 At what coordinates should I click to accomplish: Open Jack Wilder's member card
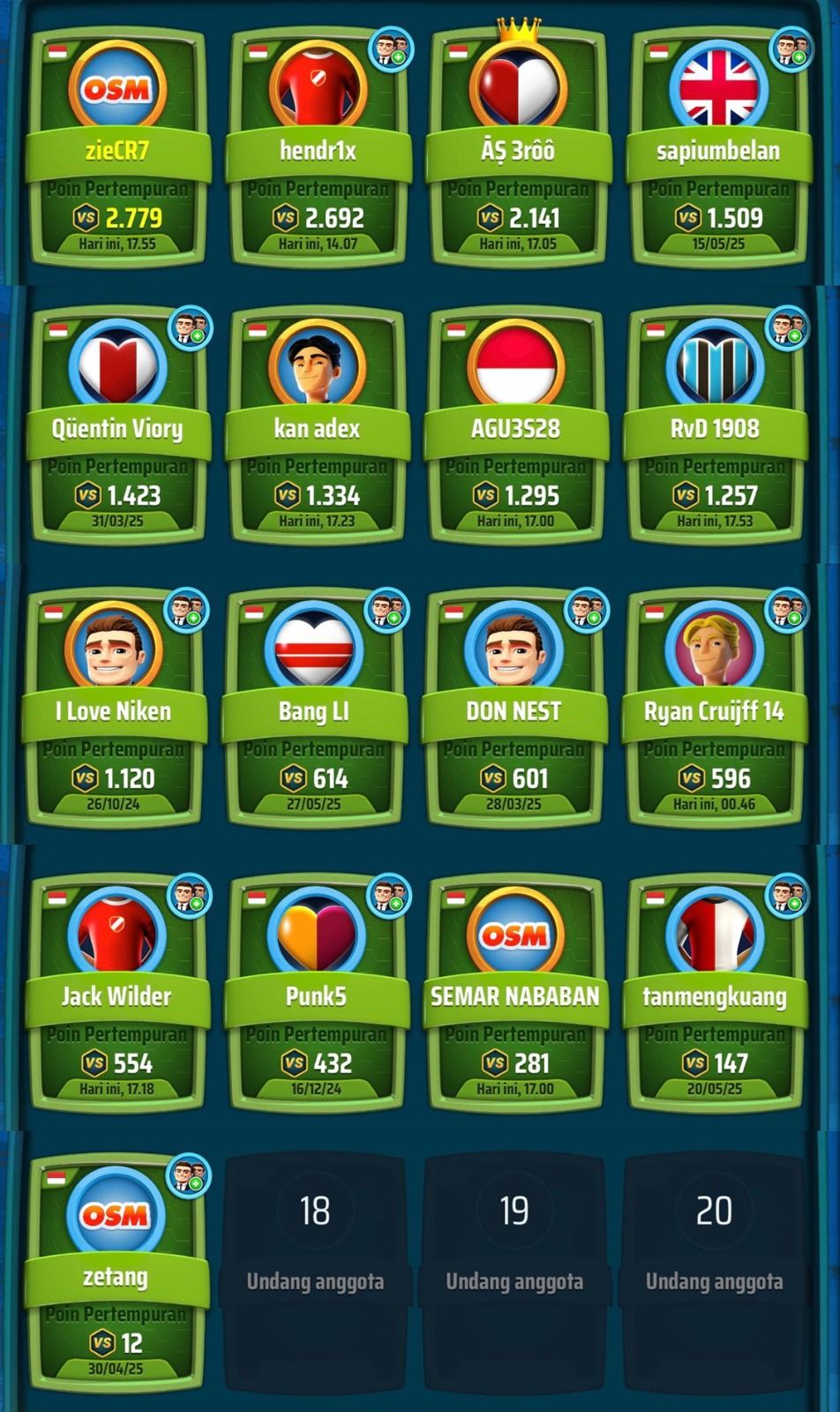(x=116, y=996)
